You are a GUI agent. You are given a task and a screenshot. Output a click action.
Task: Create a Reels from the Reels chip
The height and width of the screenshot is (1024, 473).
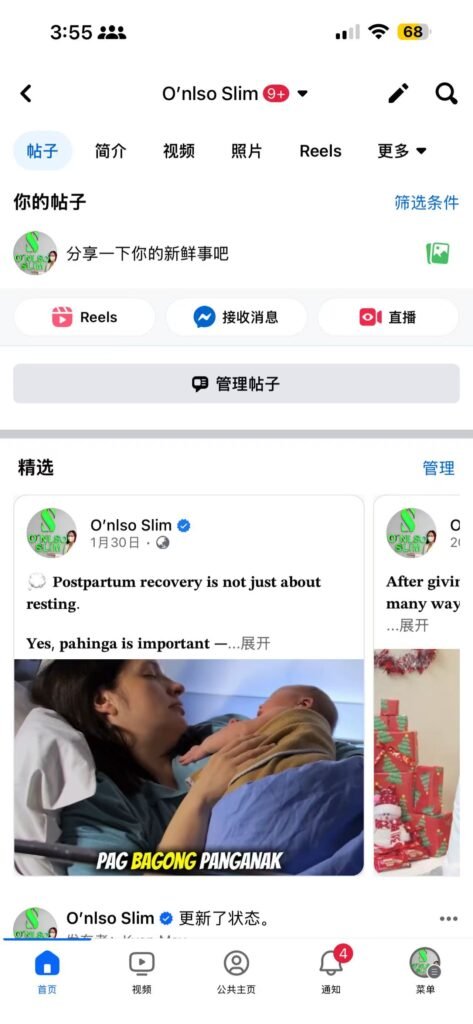point(84,317)
